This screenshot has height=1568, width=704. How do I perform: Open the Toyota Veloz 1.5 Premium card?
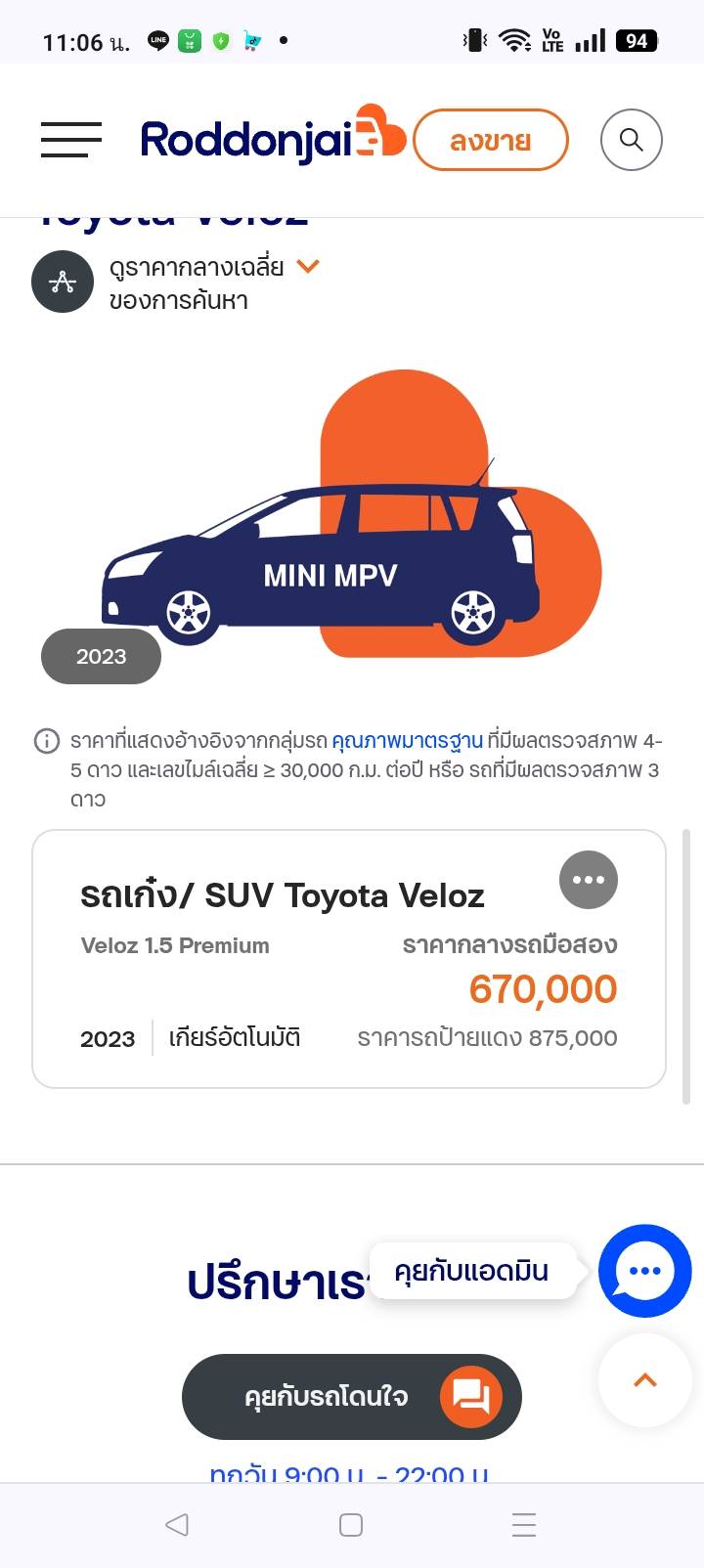[x=349, y=959]
